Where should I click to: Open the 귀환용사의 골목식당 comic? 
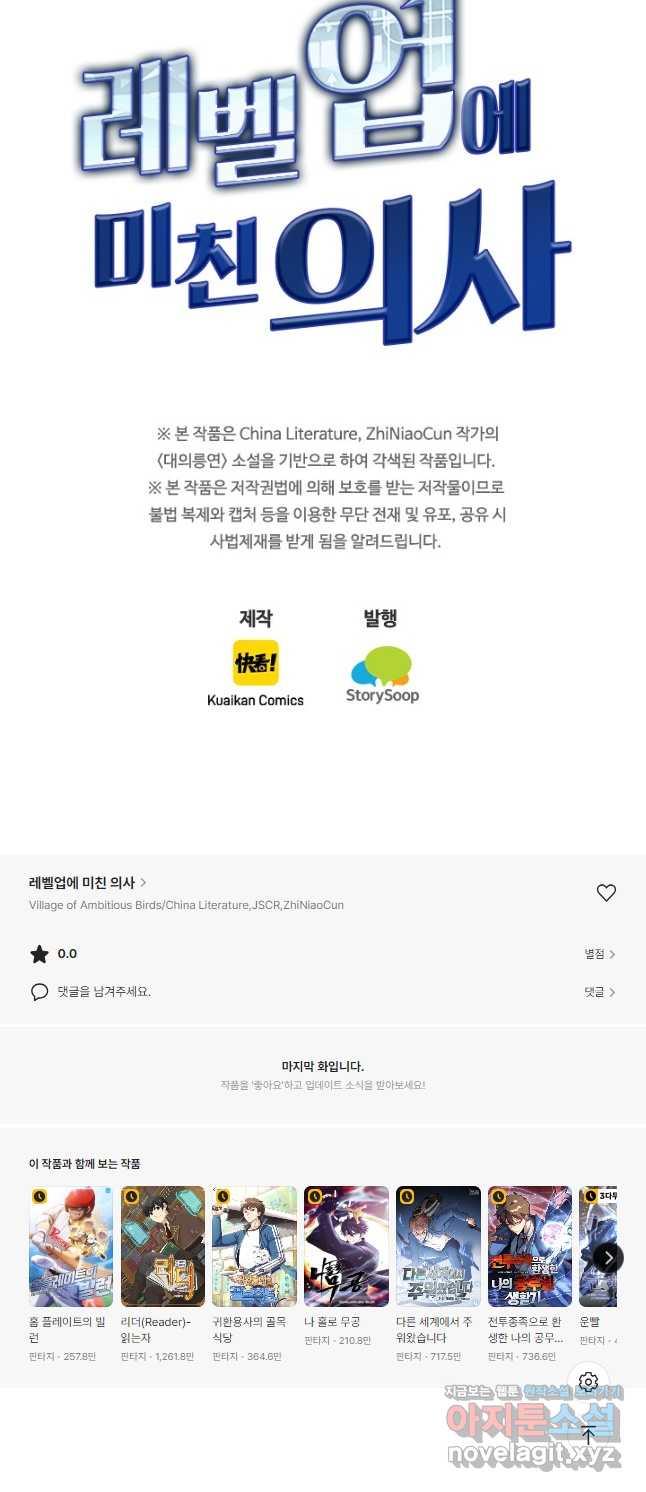click(x=254, y=1247)
